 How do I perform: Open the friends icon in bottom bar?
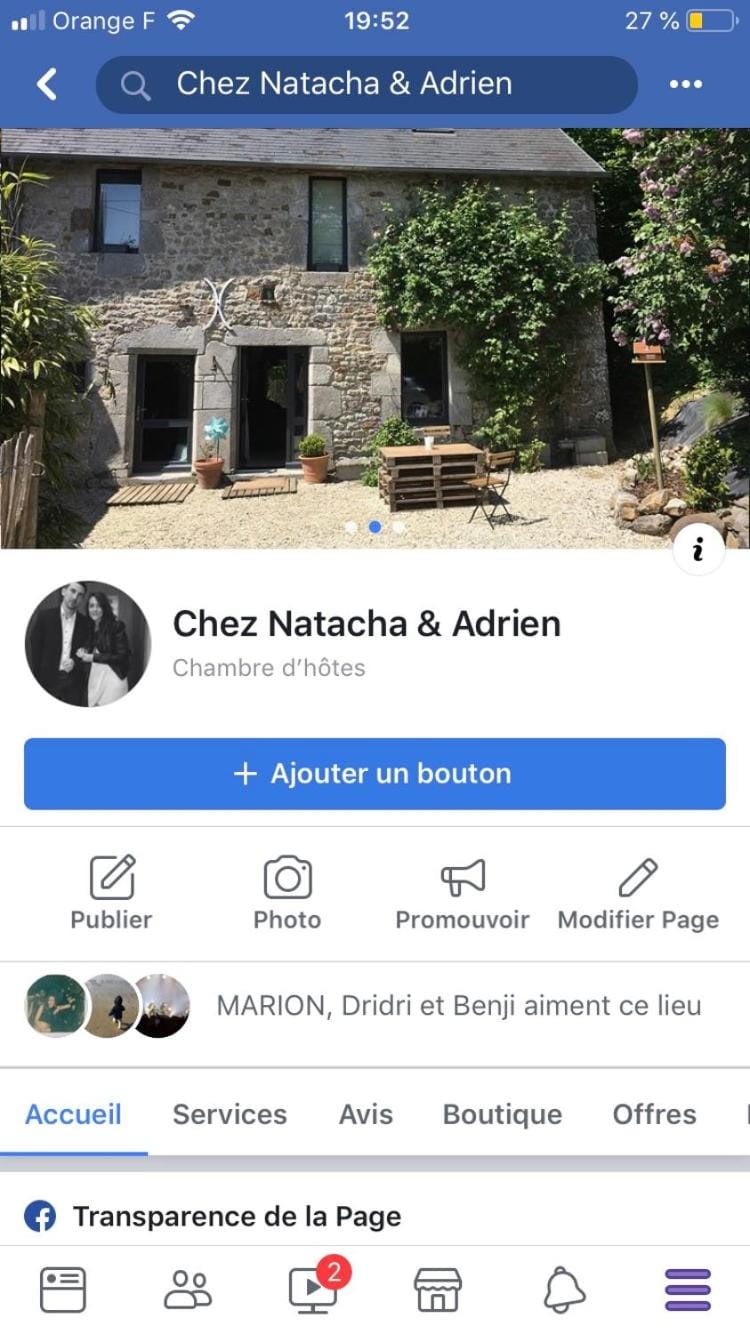(x=188, y=1290)
